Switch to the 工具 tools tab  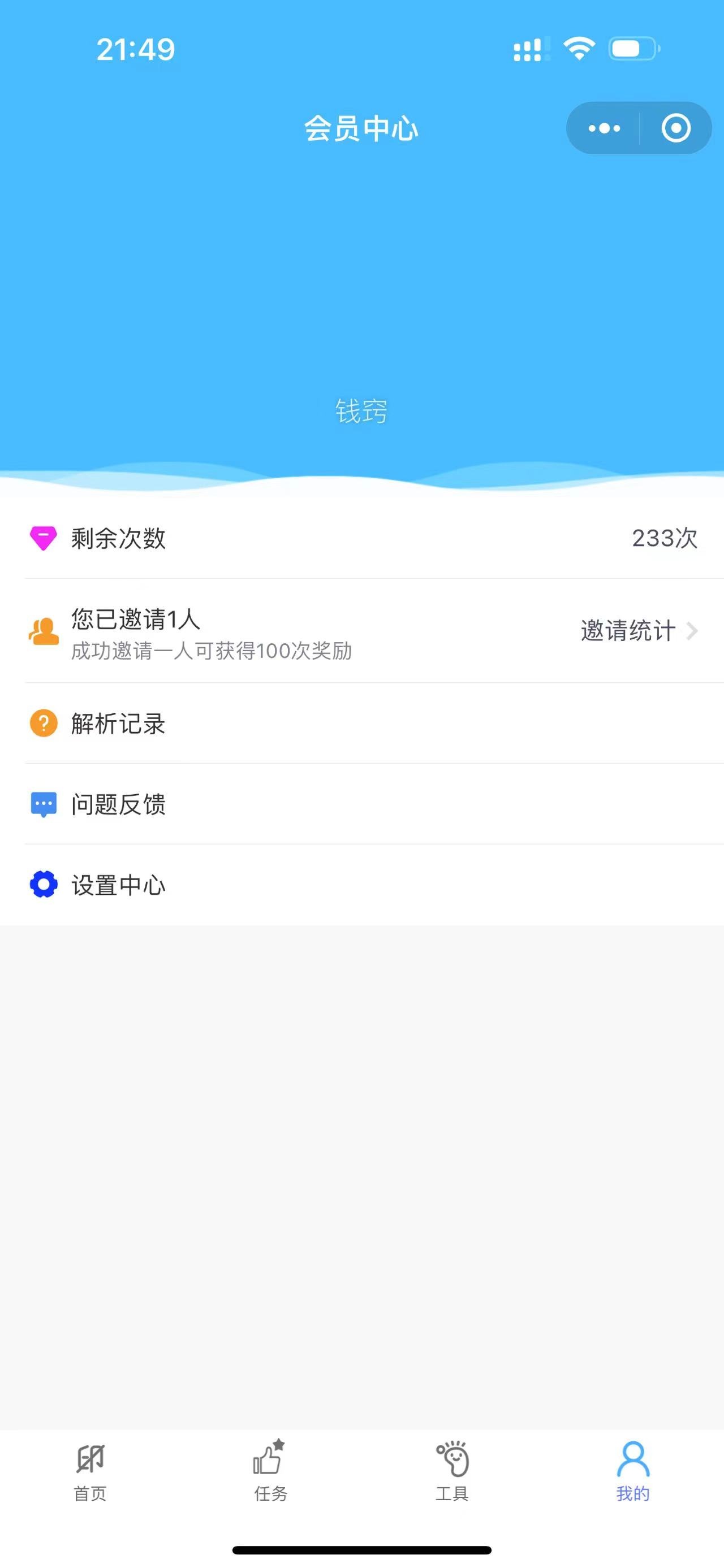coord(452,1472)
